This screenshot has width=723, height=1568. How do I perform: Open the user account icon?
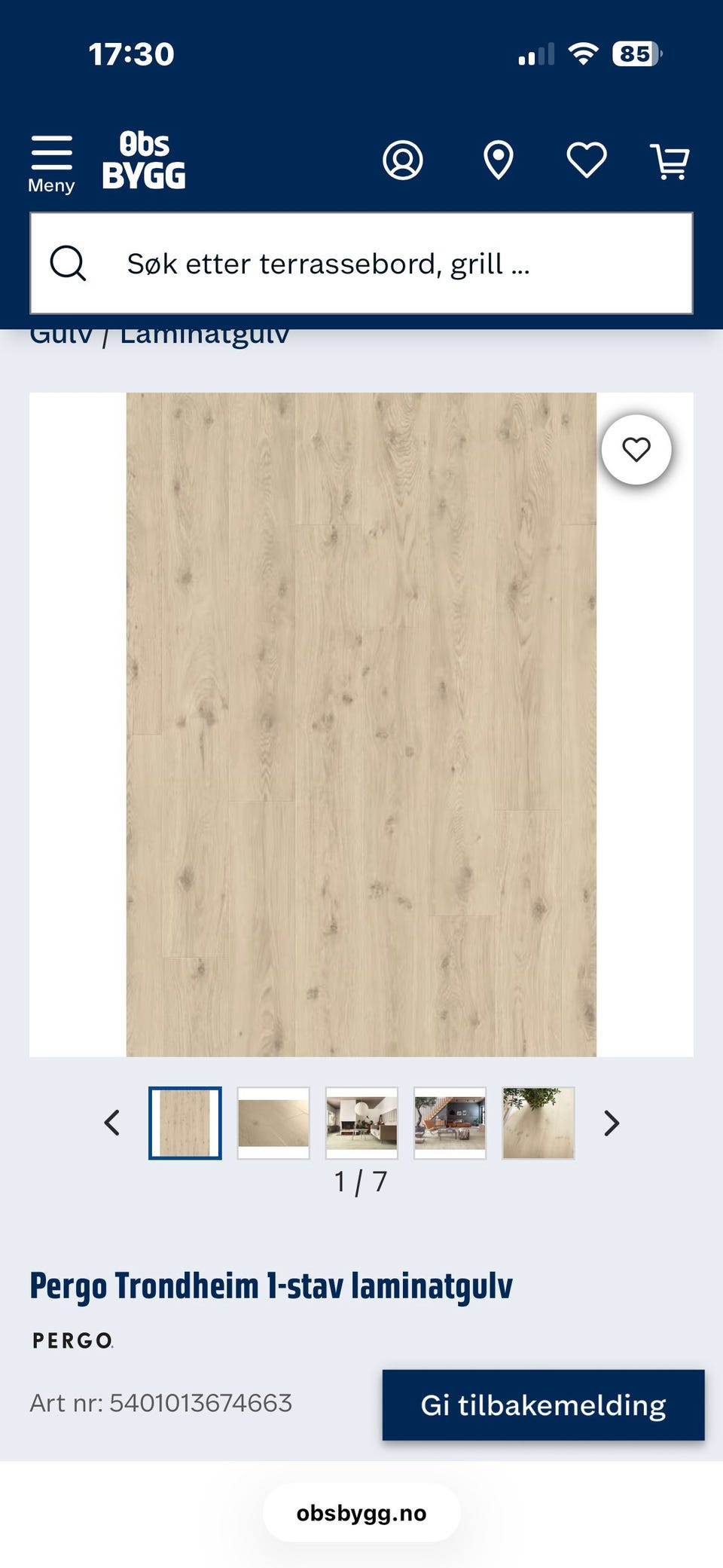[403, 160]
